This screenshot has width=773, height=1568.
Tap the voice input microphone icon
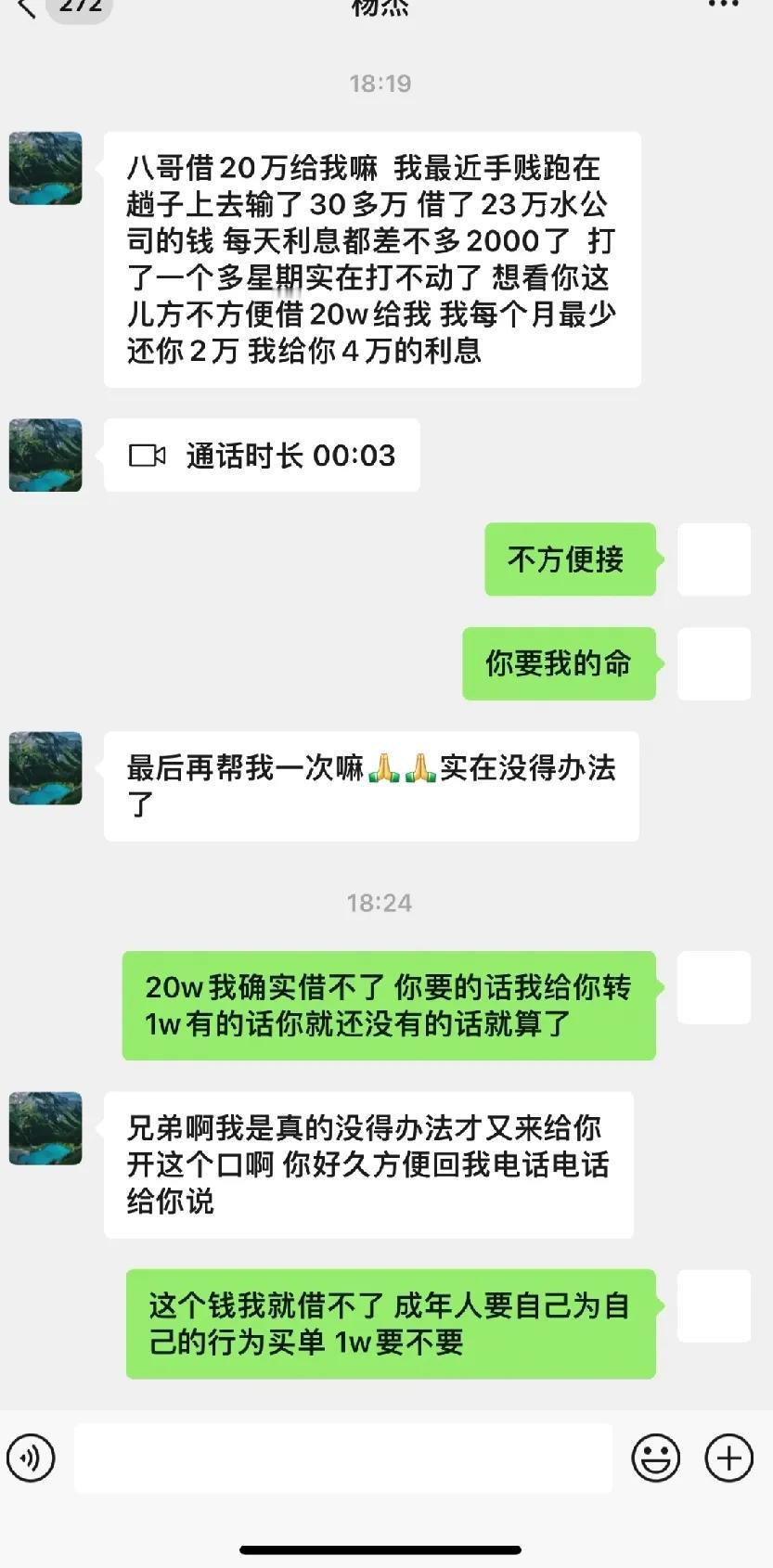[31, 1458]
